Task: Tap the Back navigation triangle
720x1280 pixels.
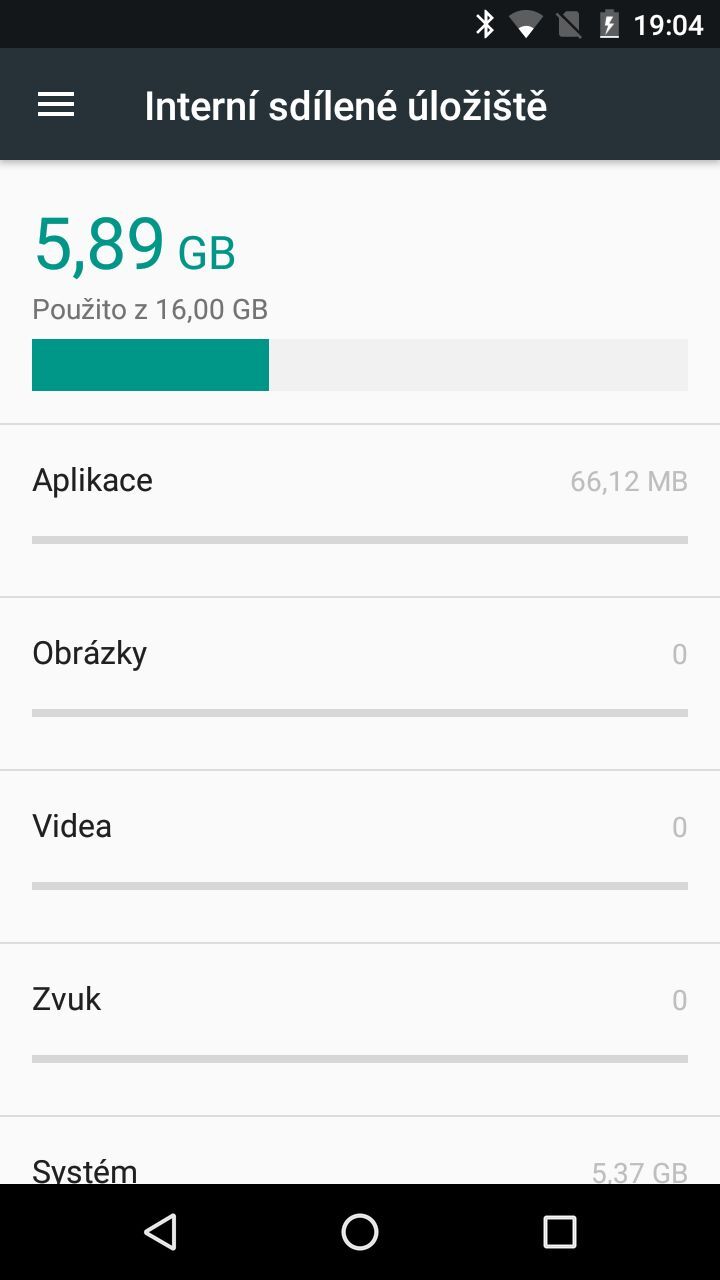Action: click(160, 1232)
